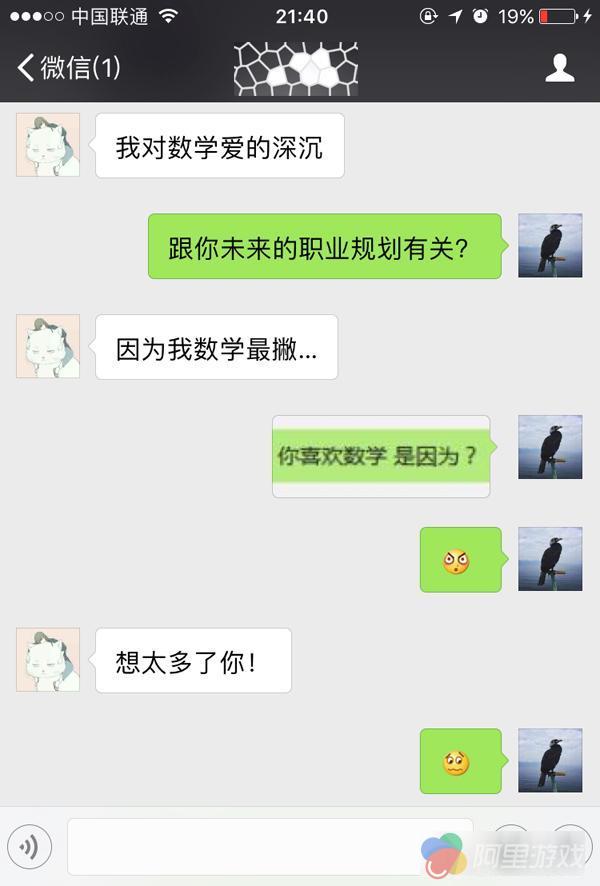600x886 pixels.
Task: Tap the voice input icon
Action: 30,847
